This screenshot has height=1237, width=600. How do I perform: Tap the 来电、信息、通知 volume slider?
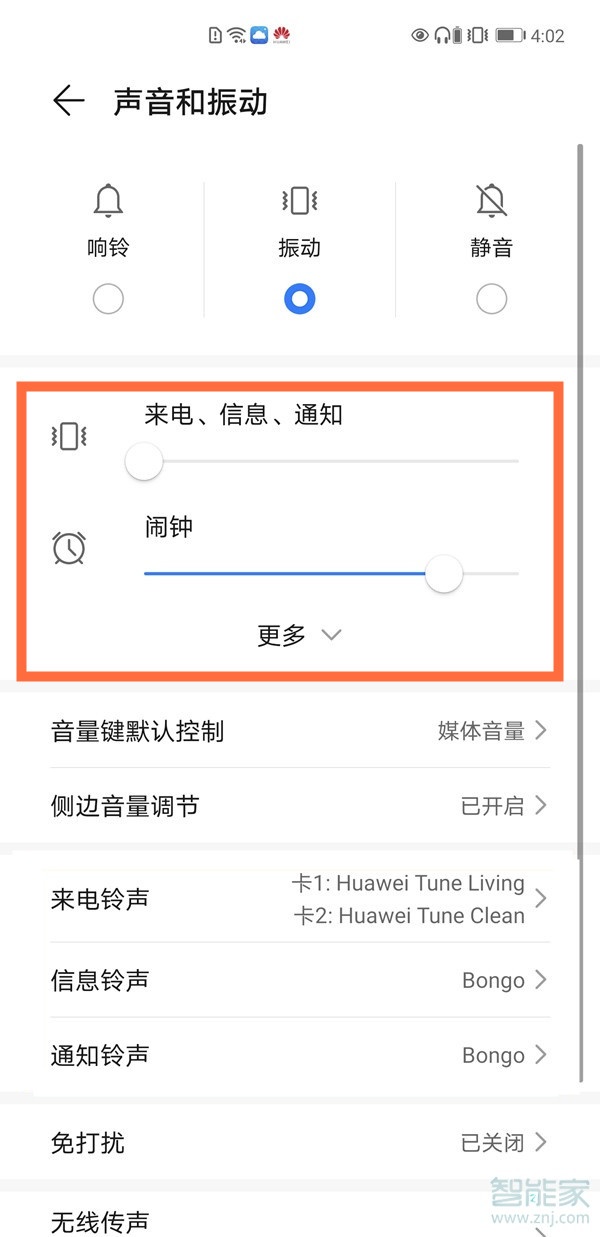(x=330, y=462)
